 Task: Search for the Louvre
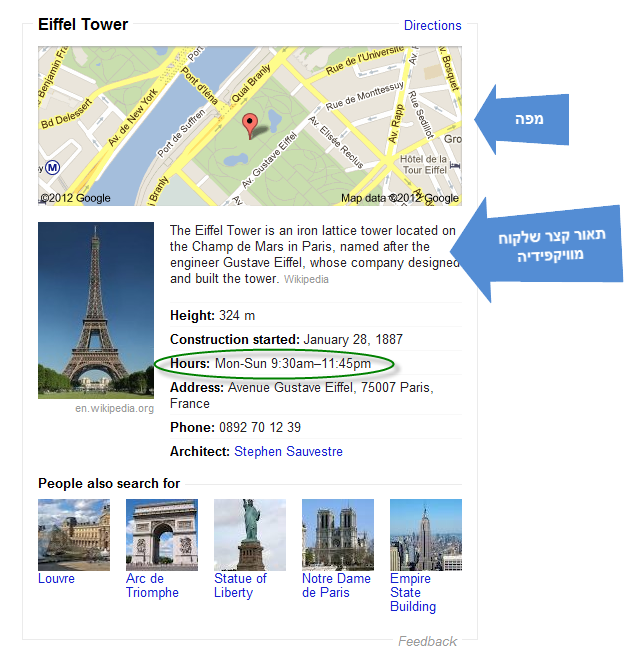(56, 578)
